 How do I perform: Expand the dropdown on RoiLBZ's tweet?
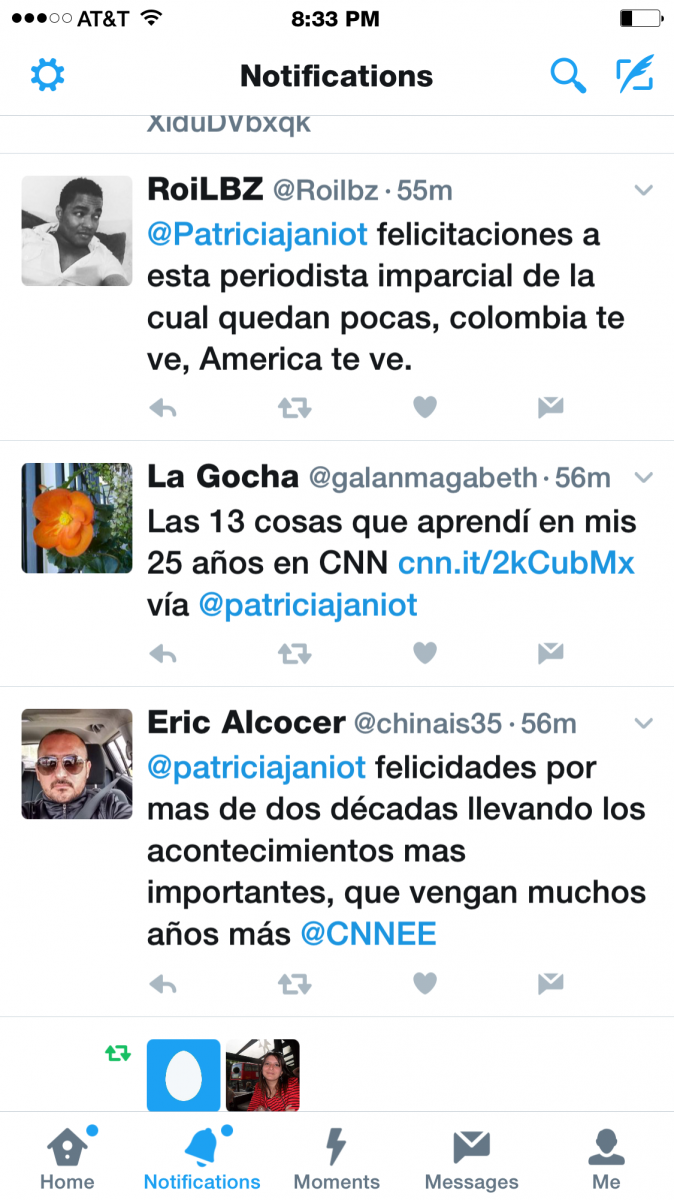(644, 190)
